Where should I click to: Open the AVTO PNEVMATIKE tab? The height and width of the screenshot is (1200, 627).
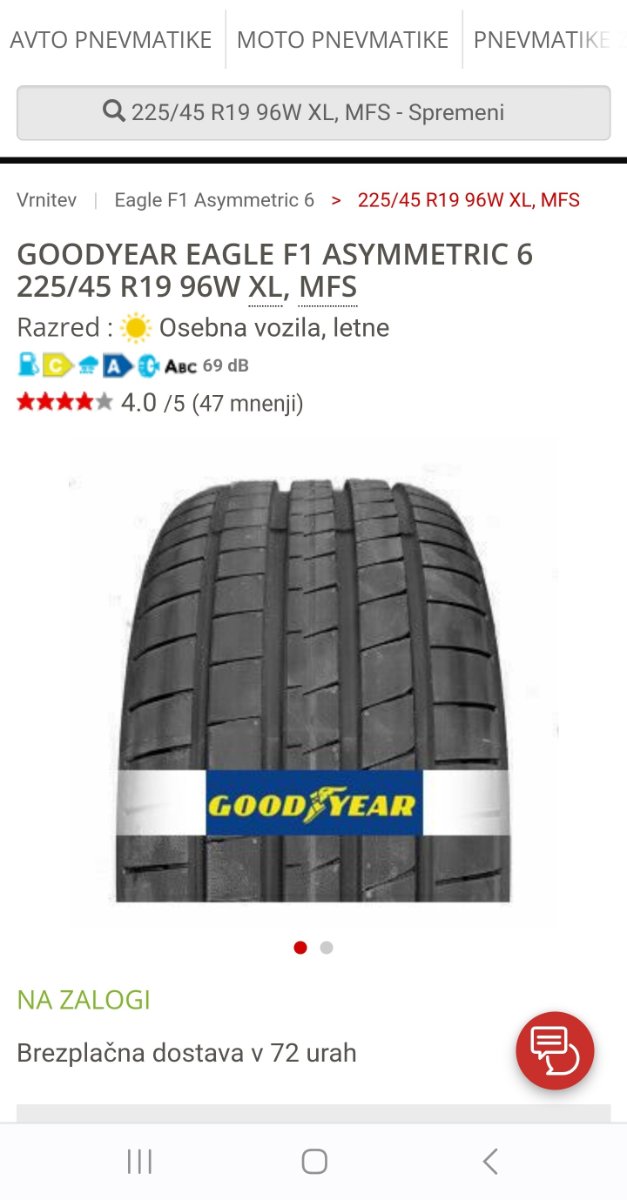coord(111,40)
